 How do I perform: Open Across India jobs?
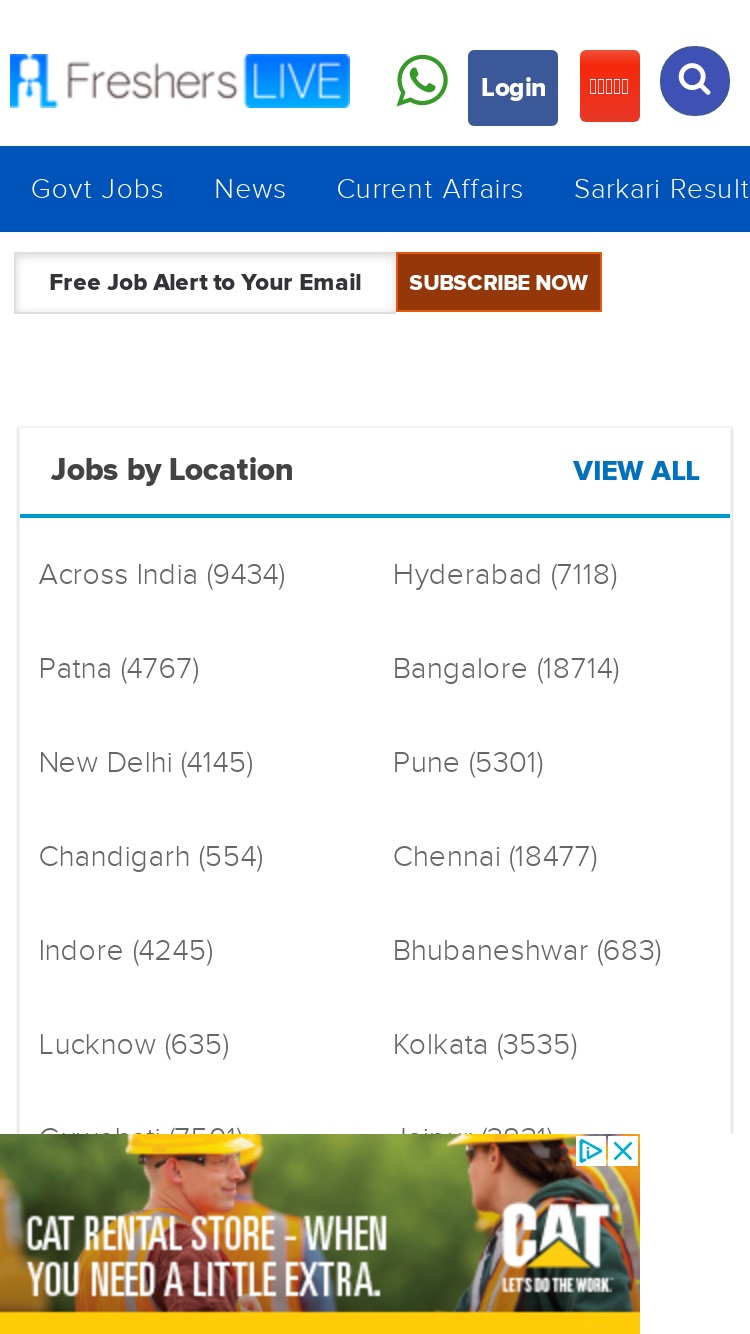(162, 575)
